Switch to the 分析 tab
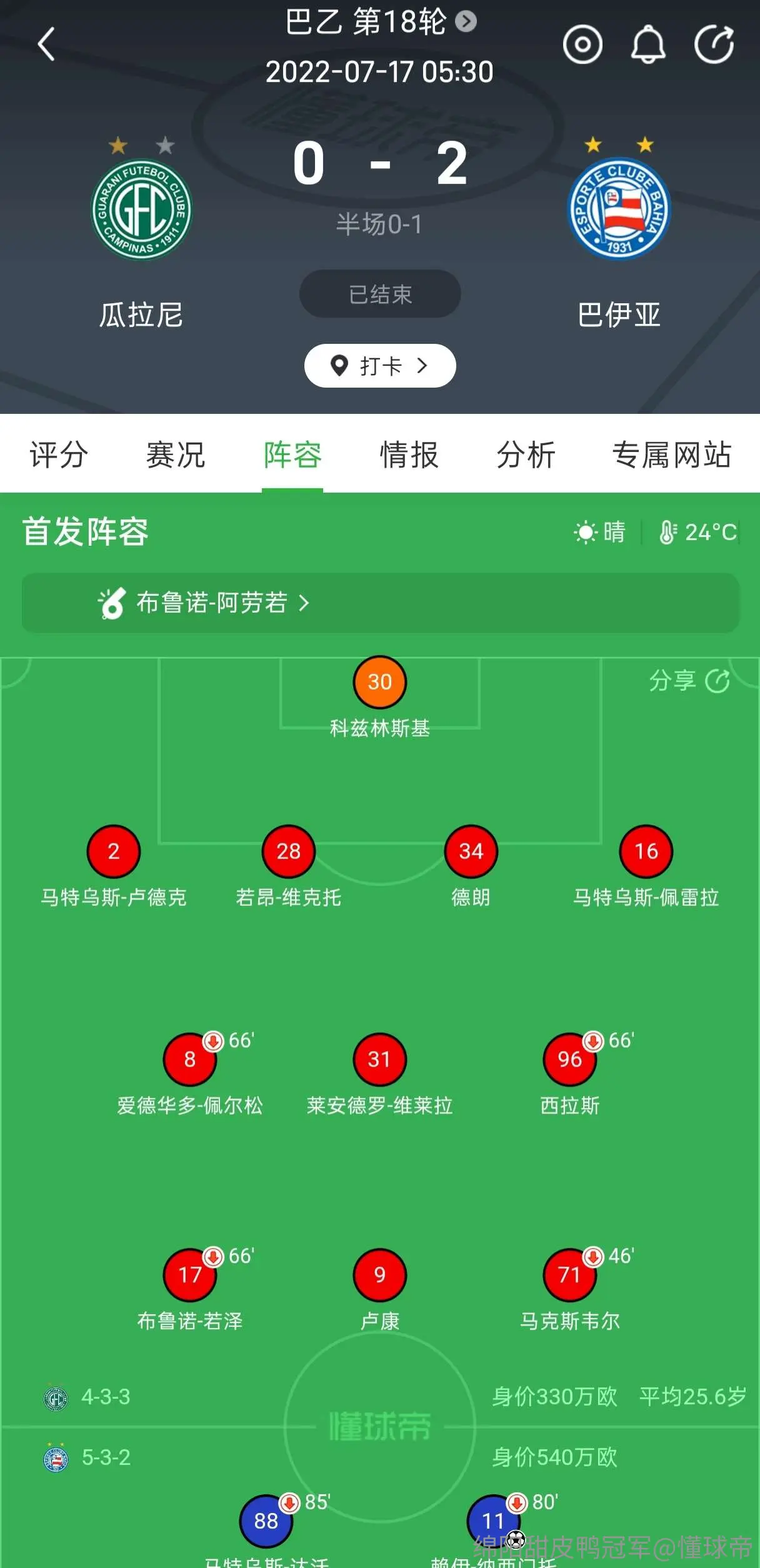 point(526,455)
